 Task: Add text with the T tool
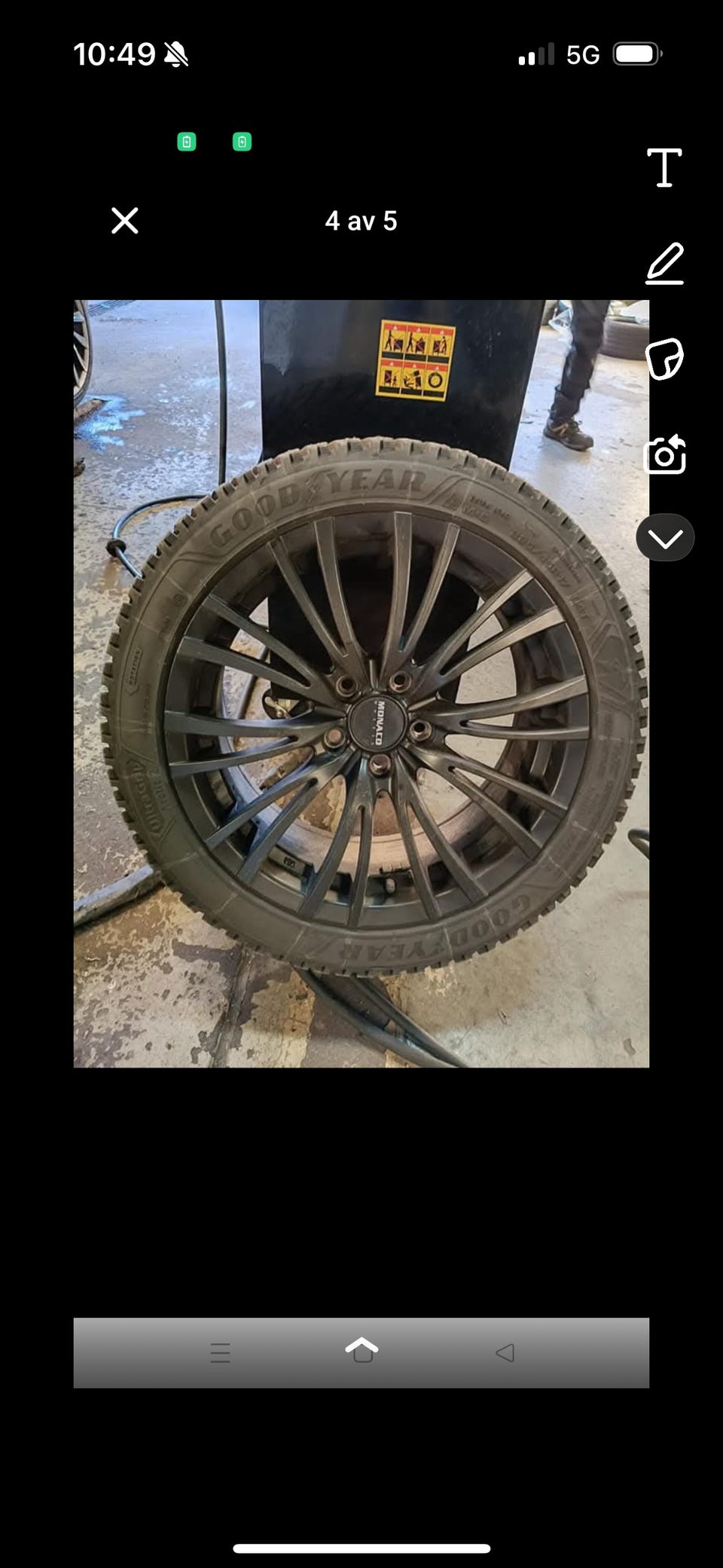coord(664,167)
